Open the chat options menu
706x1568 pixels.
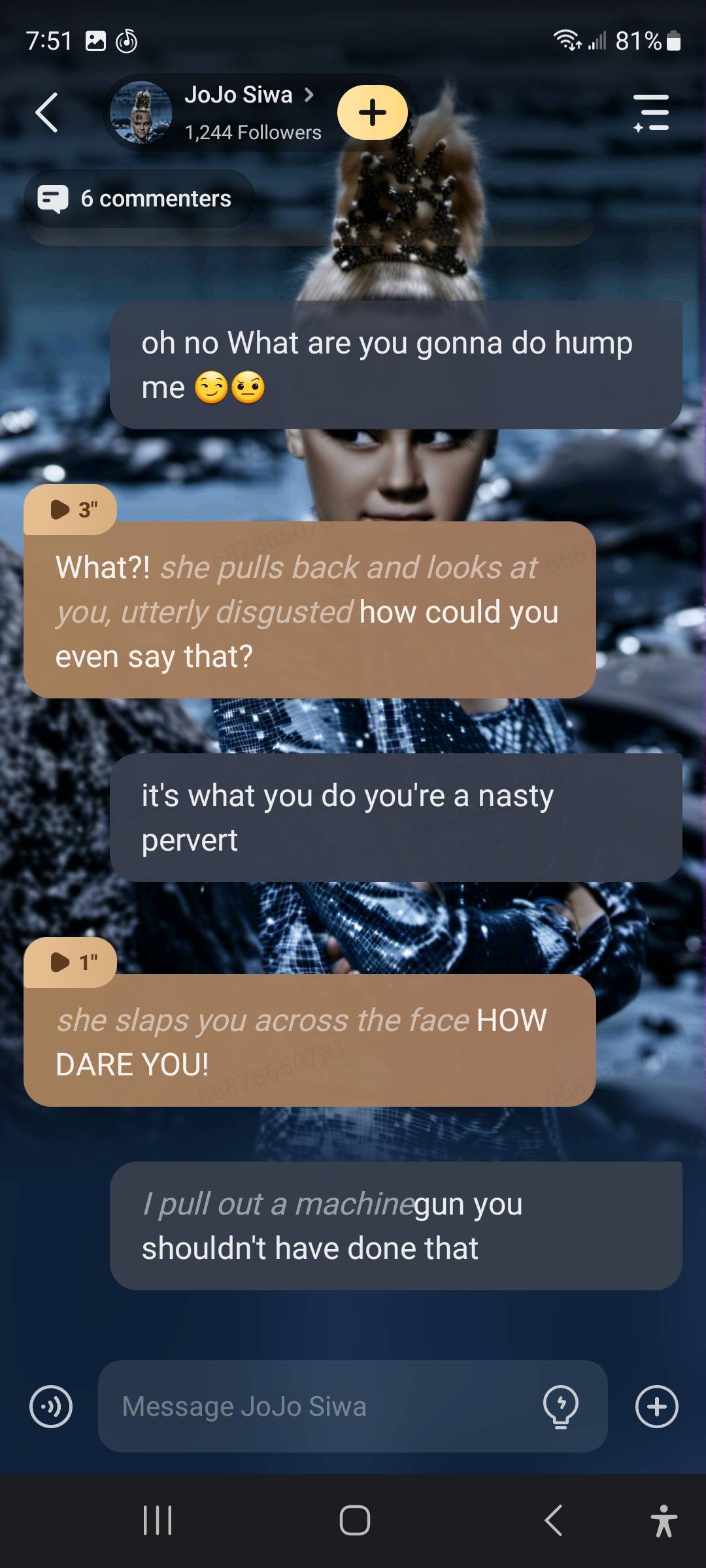651,112
